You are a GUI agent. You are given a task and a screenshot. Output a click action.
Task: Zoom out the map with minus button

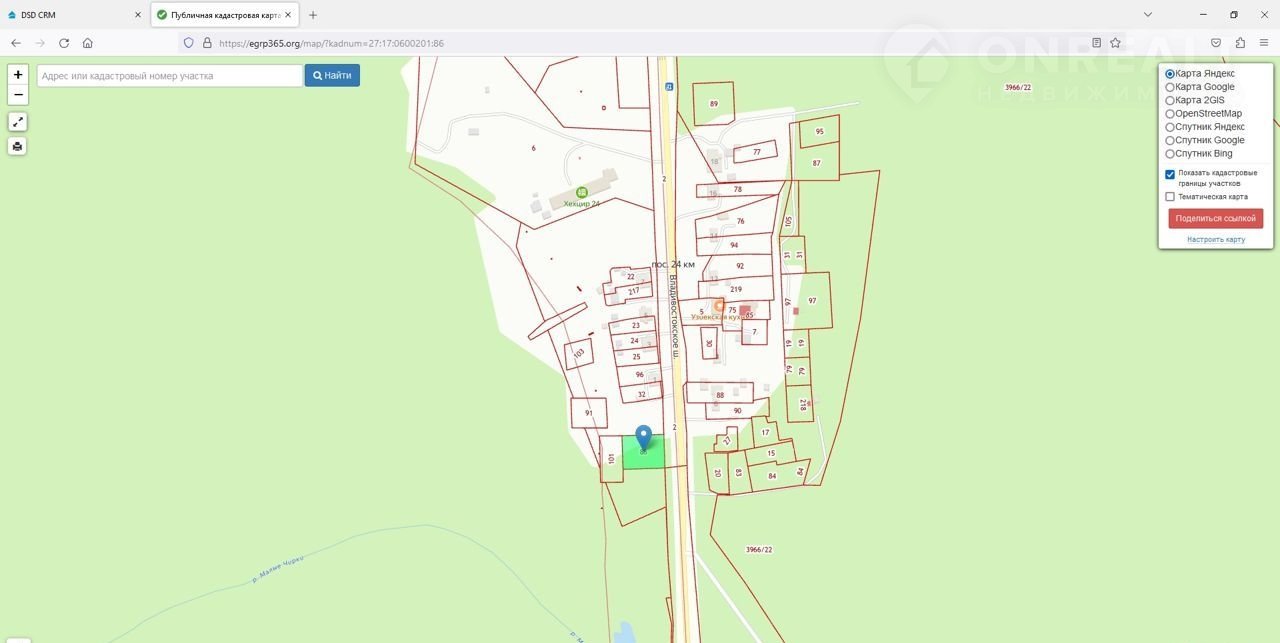coord(18,95)
